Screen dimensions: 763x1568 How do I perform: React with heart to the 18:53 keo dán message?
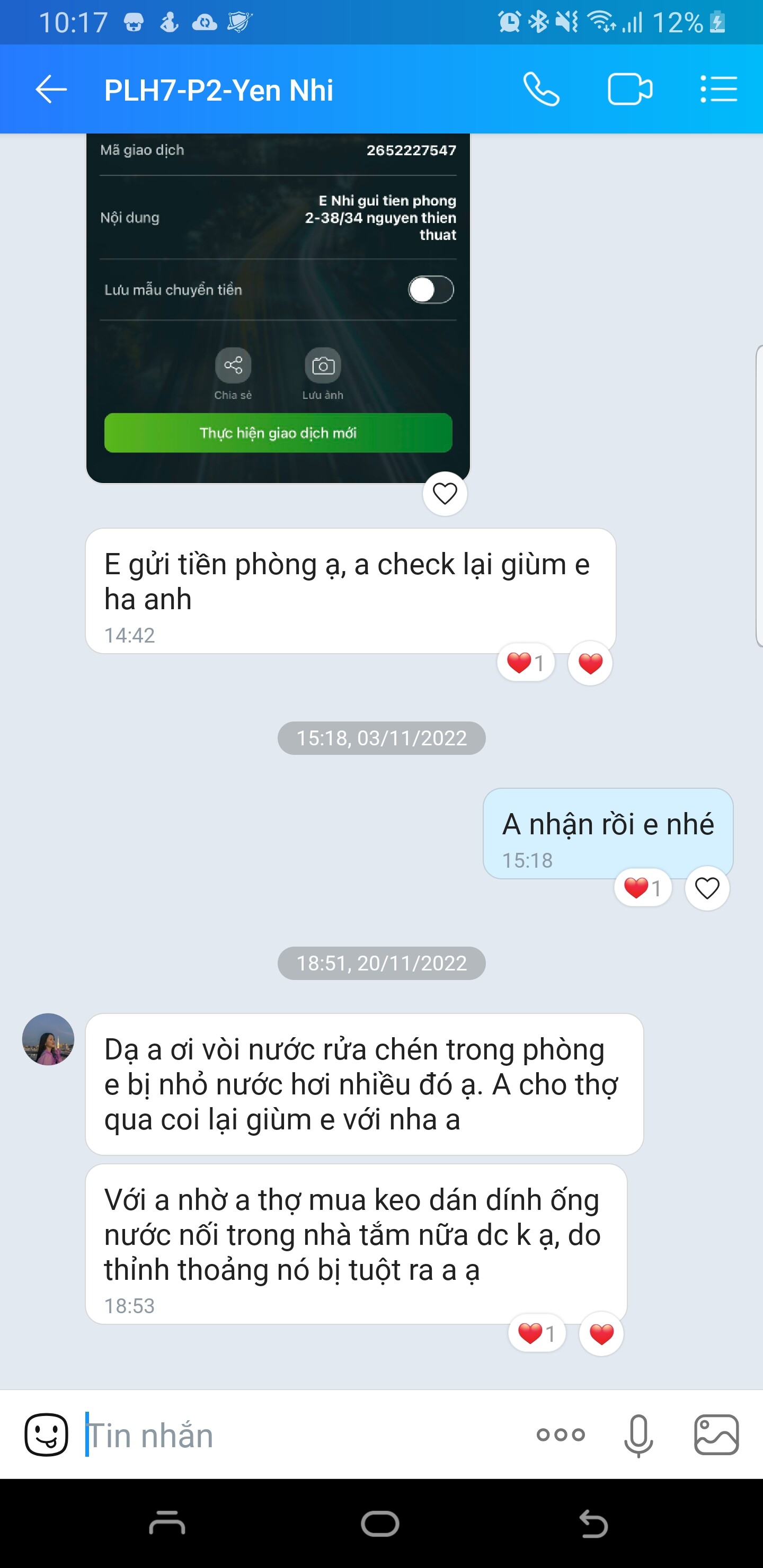click(601, 1334)
